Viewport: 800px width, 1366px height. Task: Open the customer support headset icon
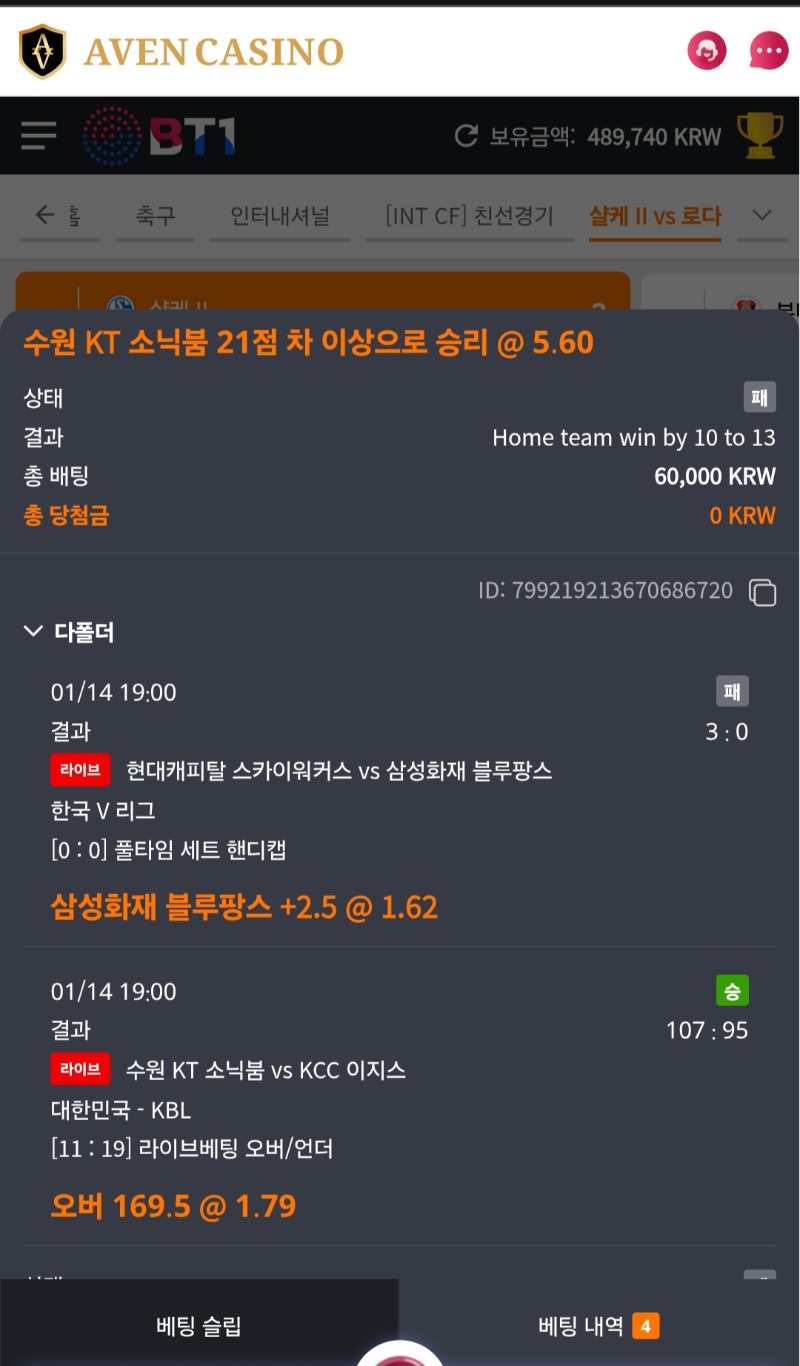(707, 50)
